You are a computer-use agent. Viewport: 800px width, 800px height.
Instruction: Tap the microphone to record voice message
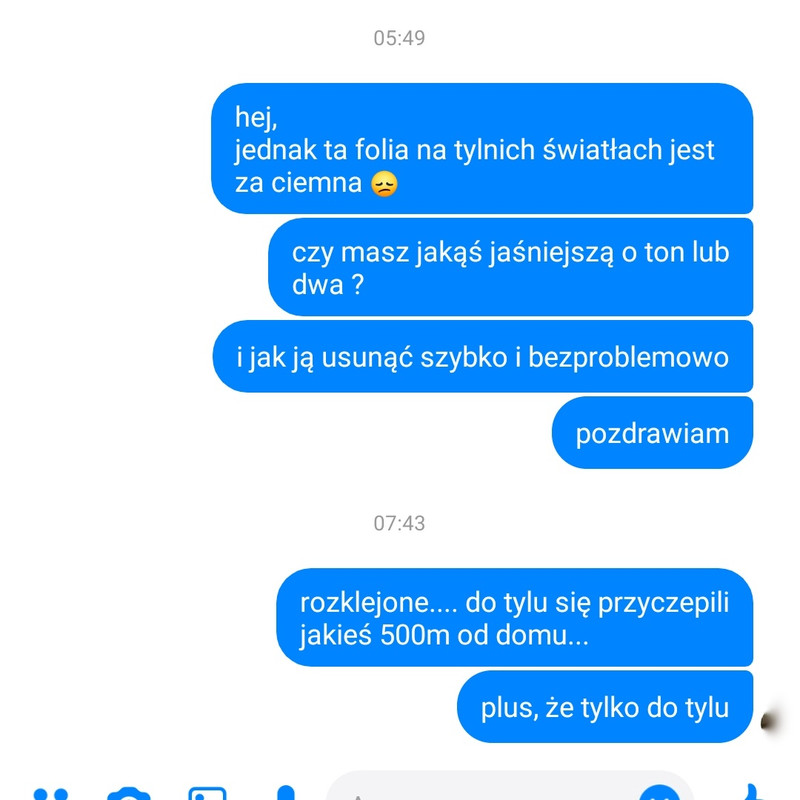coord(287,793)
